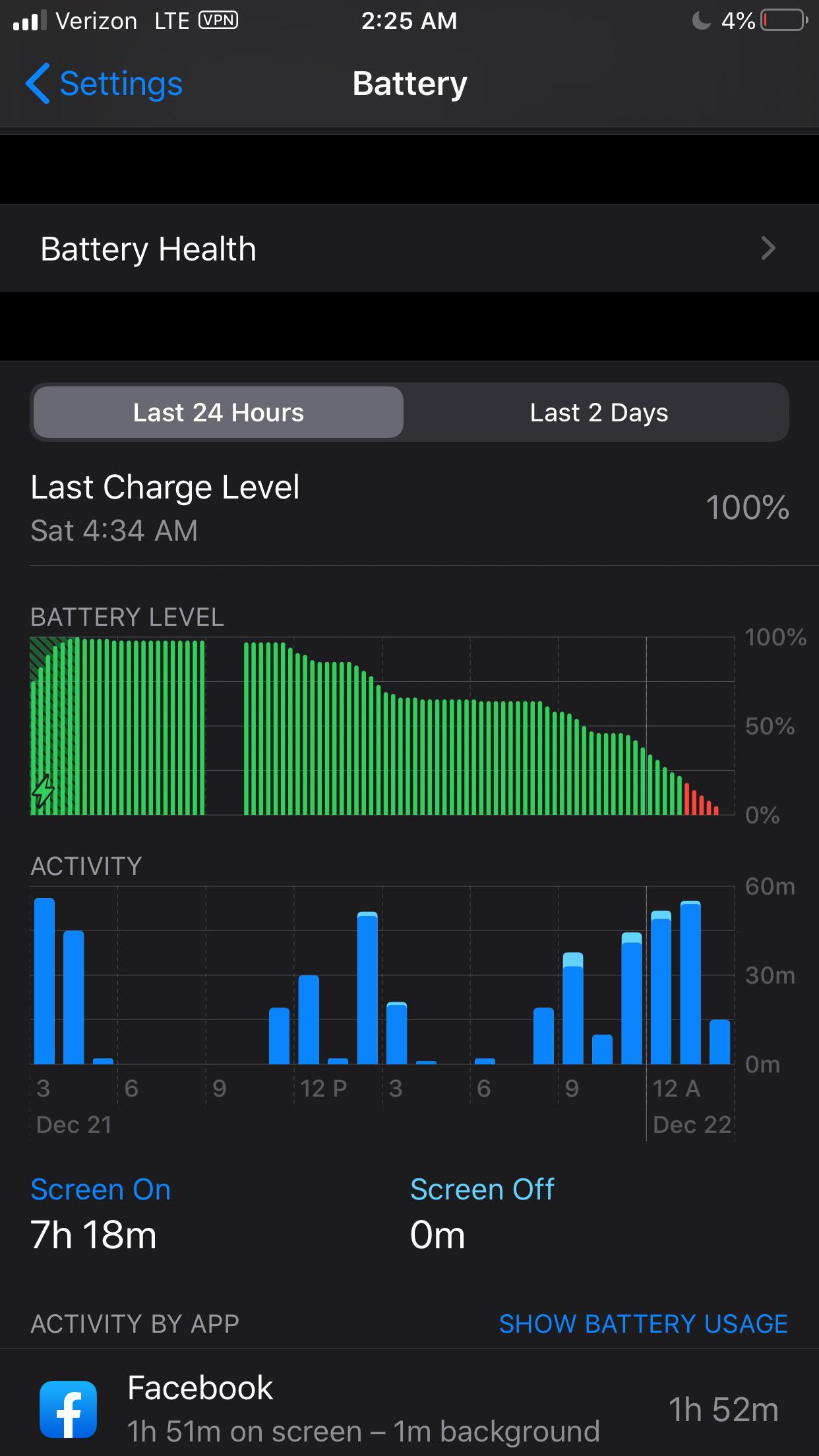Screen dimensions: 819x1456
Task: Tap the clock showing 2:25 AM
Action: click(409, 20)
